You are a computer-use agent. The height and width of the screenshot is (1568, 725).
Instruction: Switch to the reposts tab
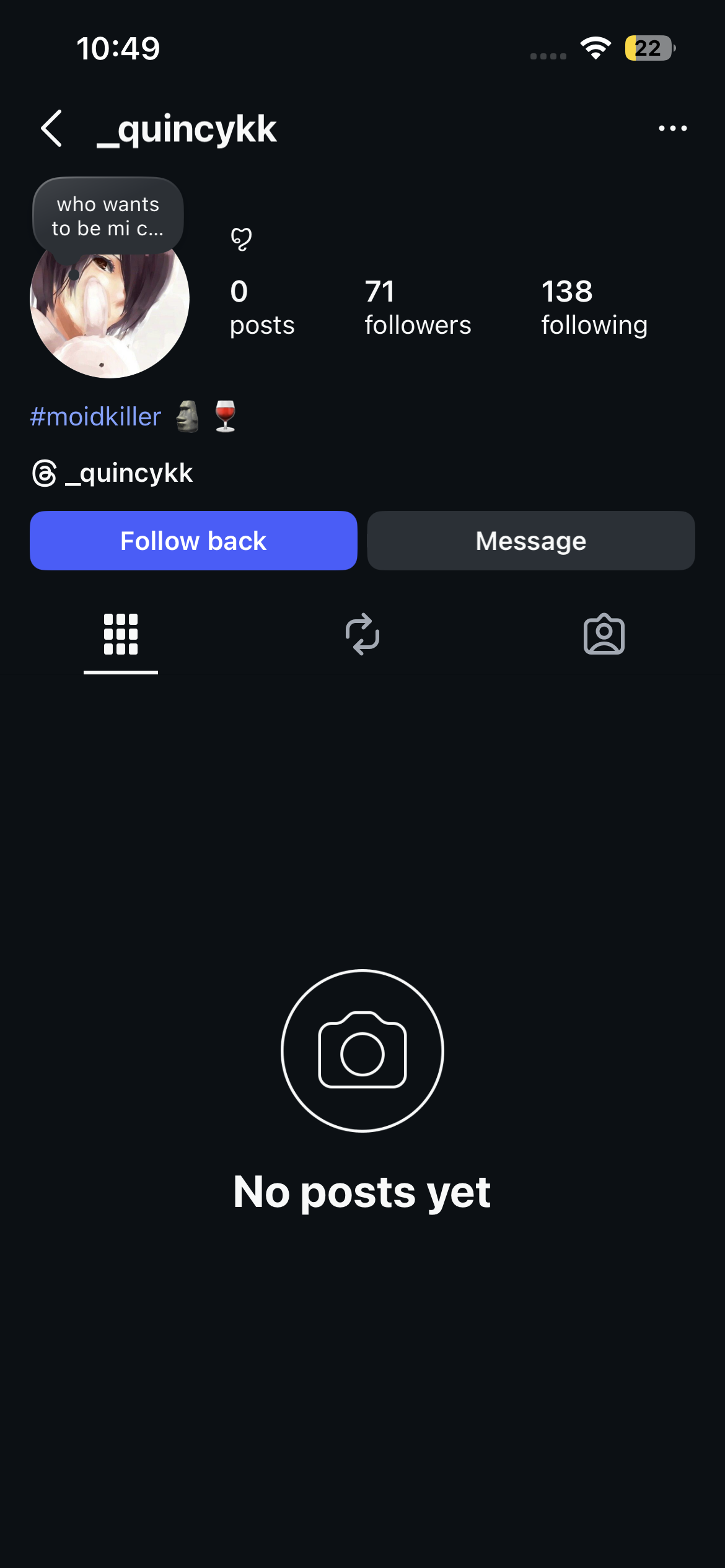pos(362,634)
